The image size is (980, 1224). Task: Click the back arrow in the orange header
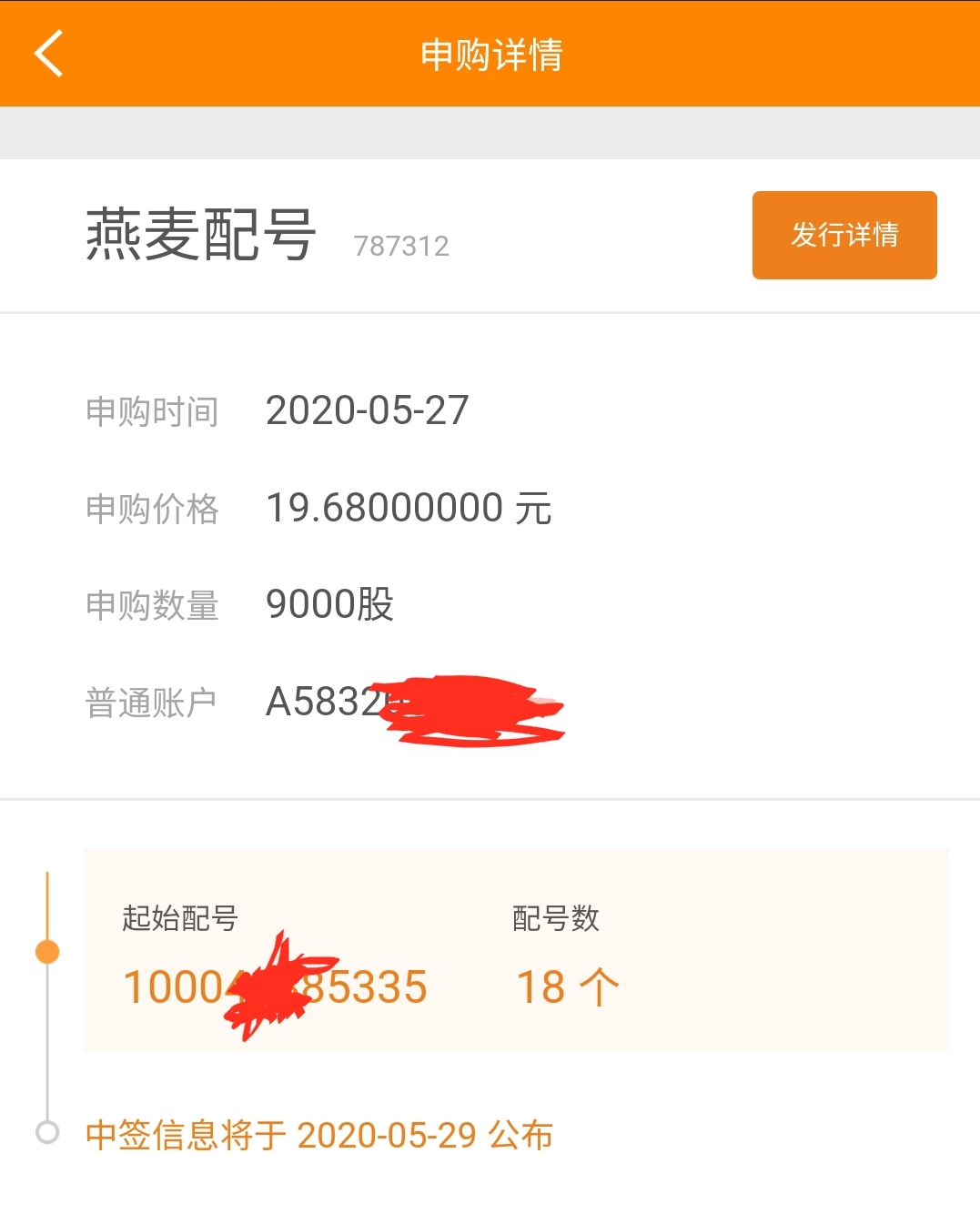click(45, 53)
